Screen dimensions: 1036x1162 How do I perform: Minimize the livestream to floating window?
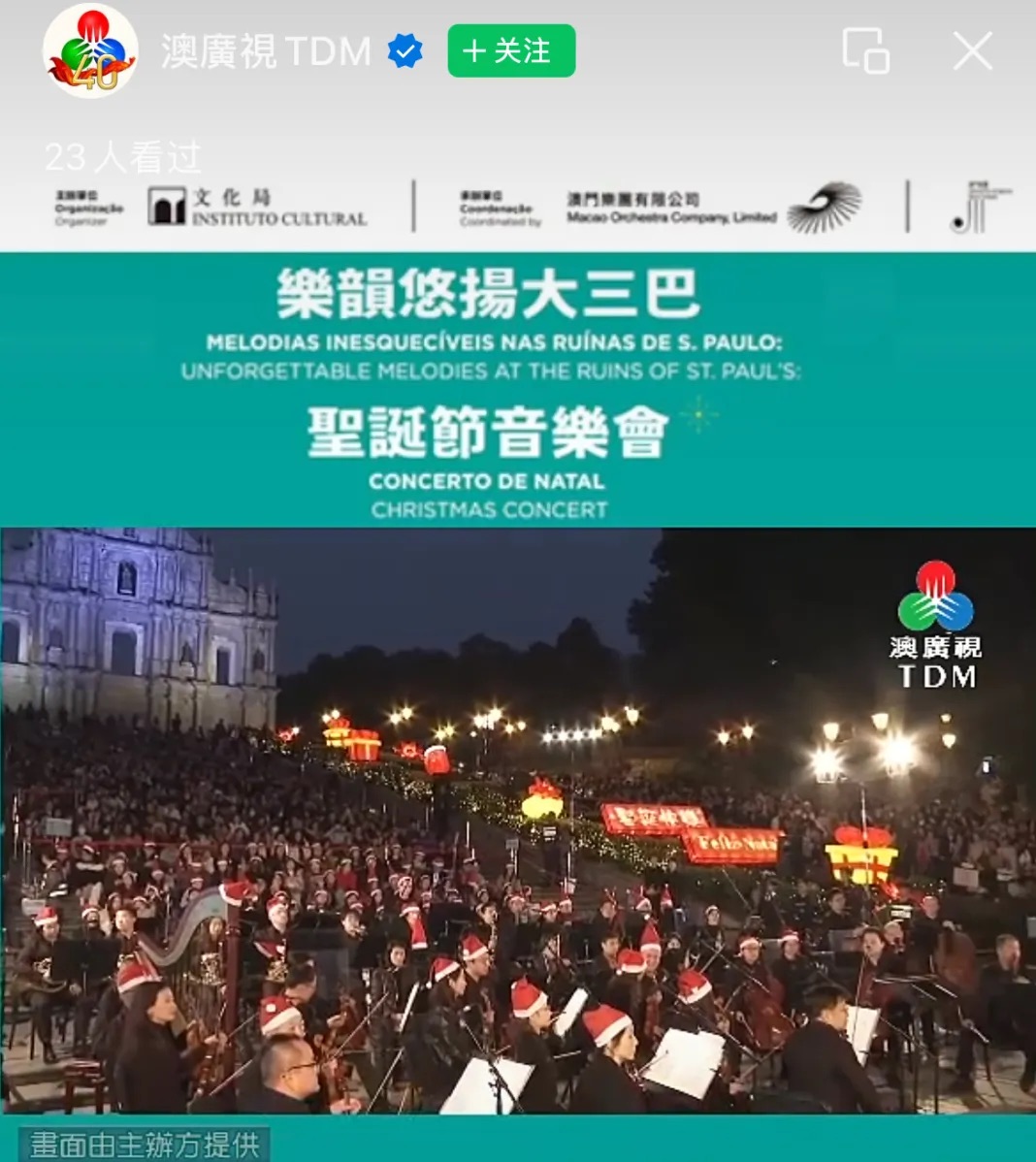[865, 50]
